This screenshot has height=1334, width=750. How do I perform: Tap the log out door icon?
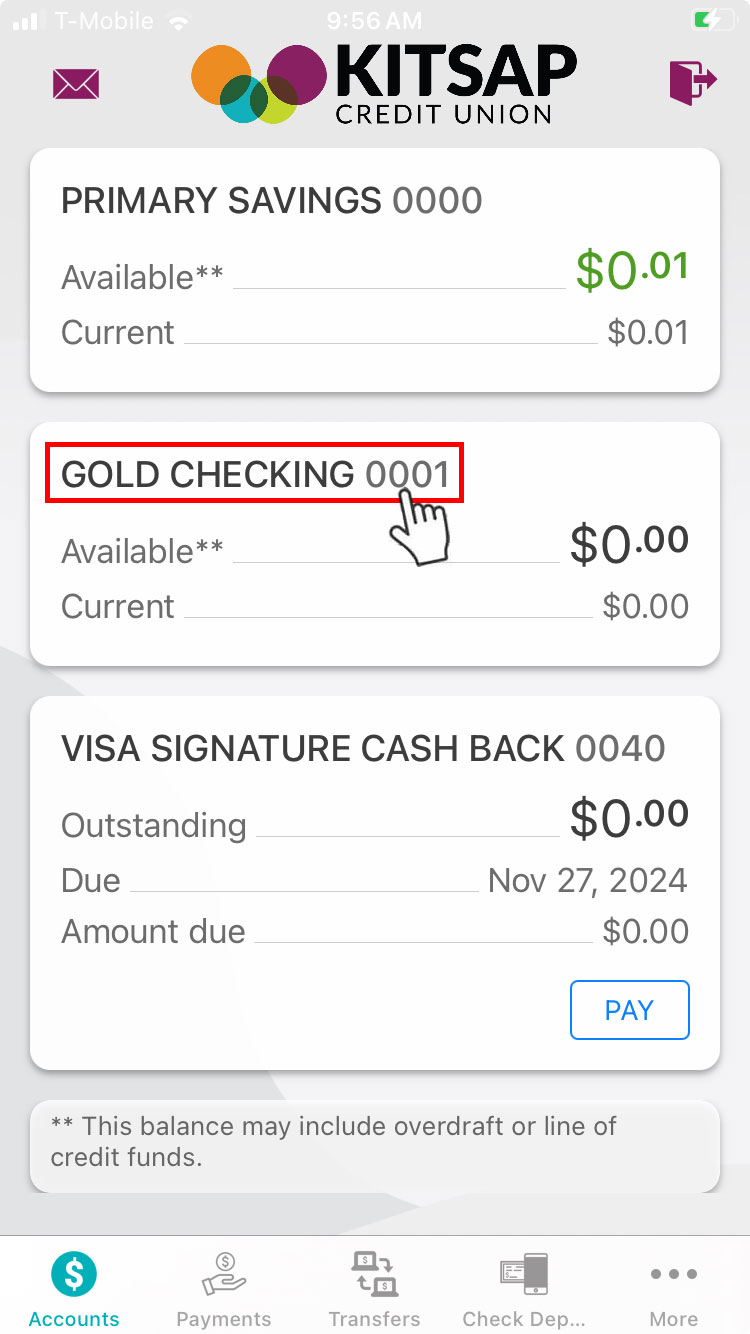click(x=693, y=82)
